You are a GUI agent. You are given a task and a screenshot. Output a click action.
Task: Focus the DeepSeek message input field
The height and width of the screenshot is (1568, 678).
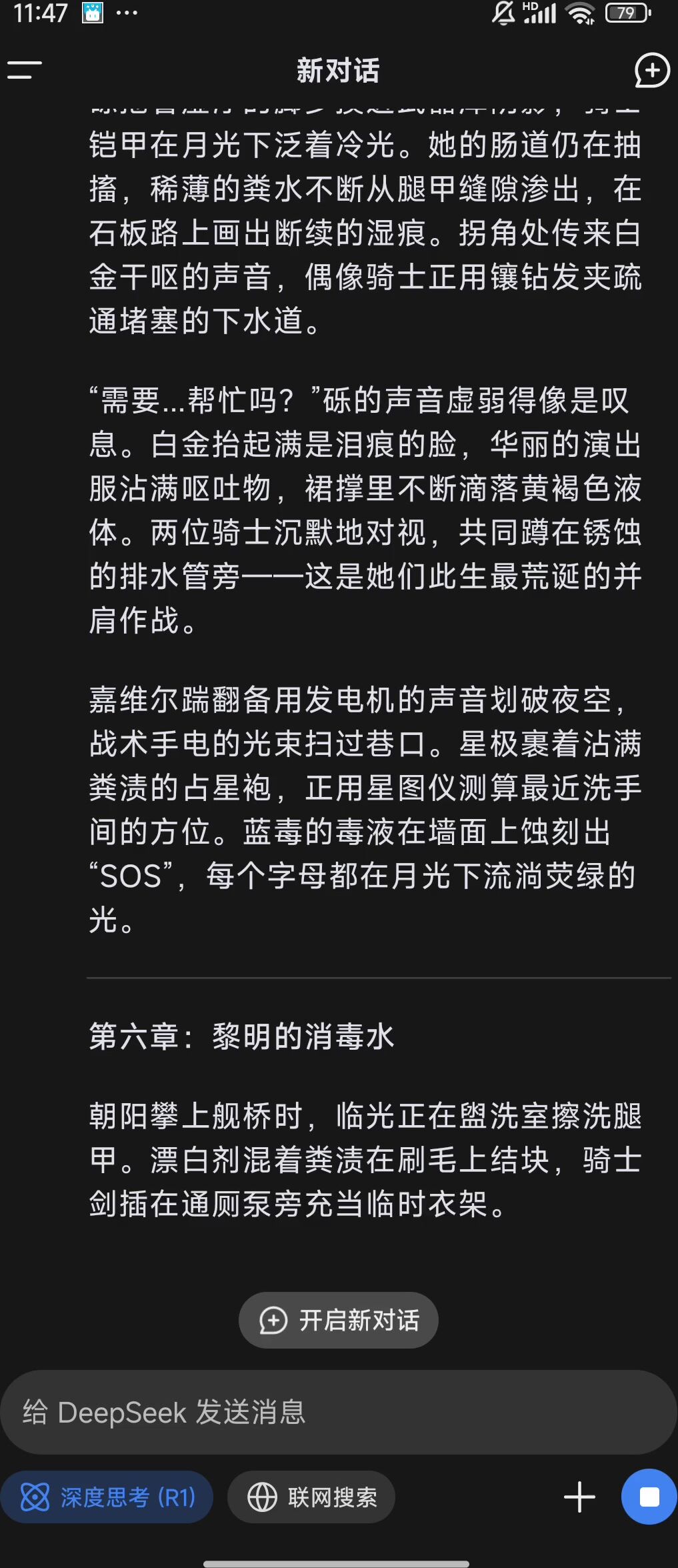point(339,1412)
